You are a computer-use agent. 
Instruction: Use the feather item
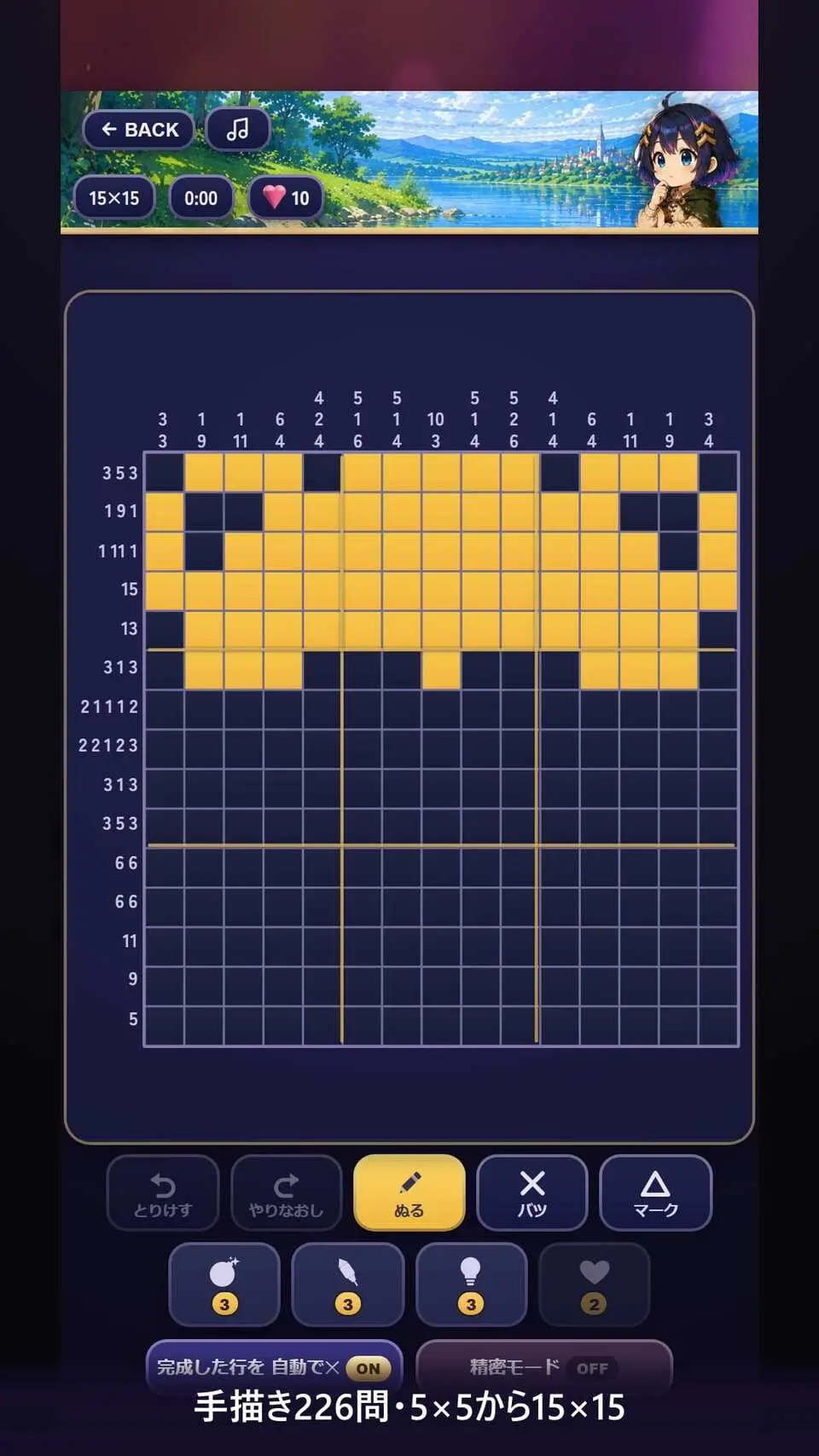tap(347, 1284)
